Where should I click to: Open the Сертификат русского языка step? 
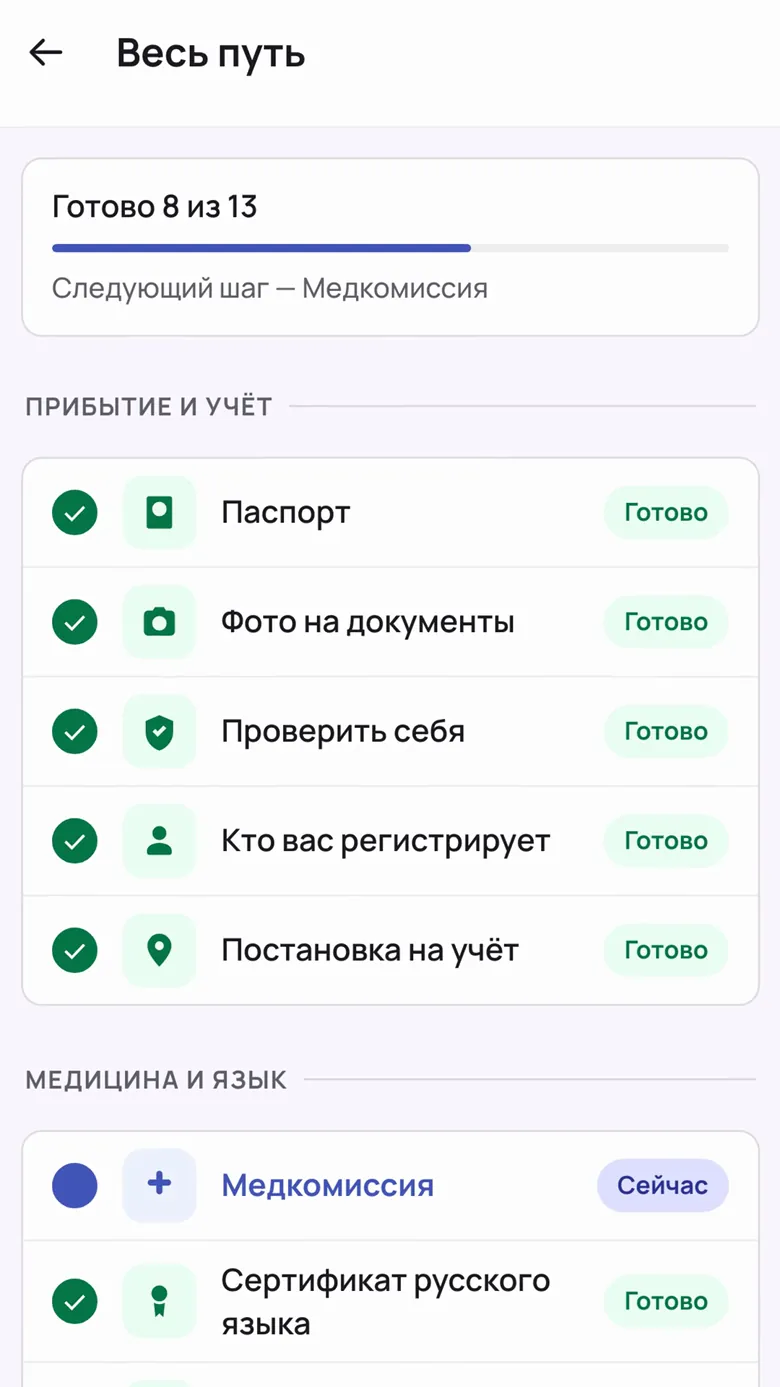tap(390, 1301)
